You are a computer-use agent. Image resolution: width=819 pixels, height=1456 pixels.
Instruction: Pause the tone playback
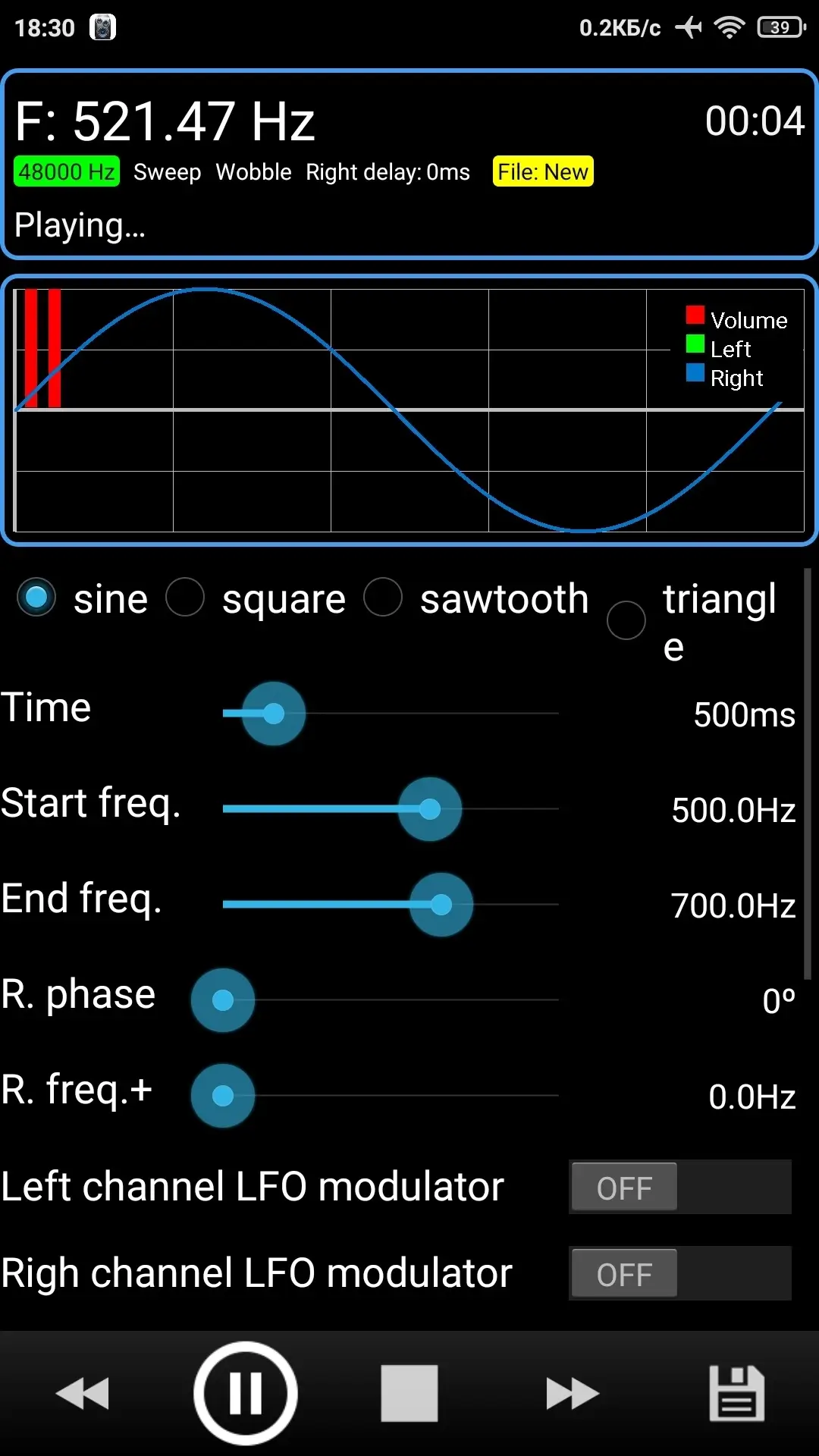(x=245, y=1393)
